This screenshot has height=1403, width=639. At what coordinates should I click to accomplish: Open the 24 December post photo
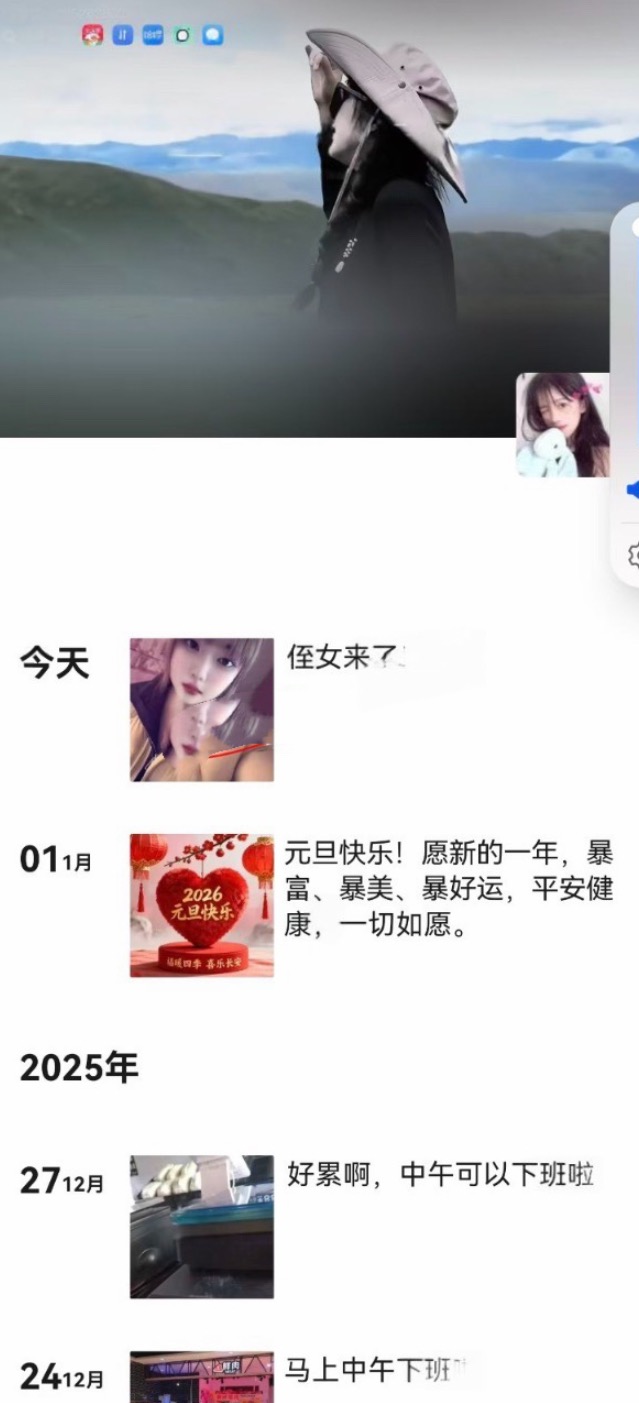pos(202,1378)
